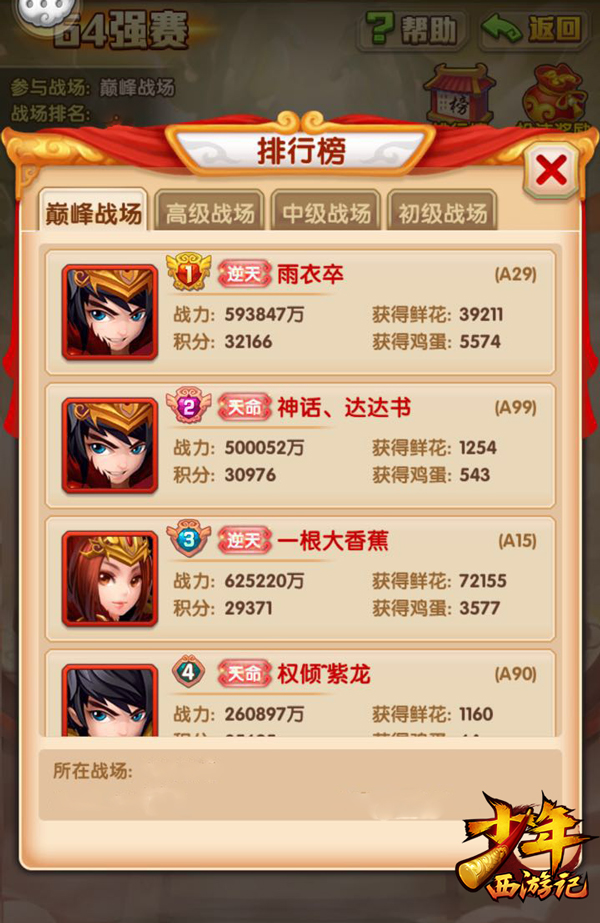Tap the 返回 back button
The image size is (600, 923).
click(x=533, y=29)
